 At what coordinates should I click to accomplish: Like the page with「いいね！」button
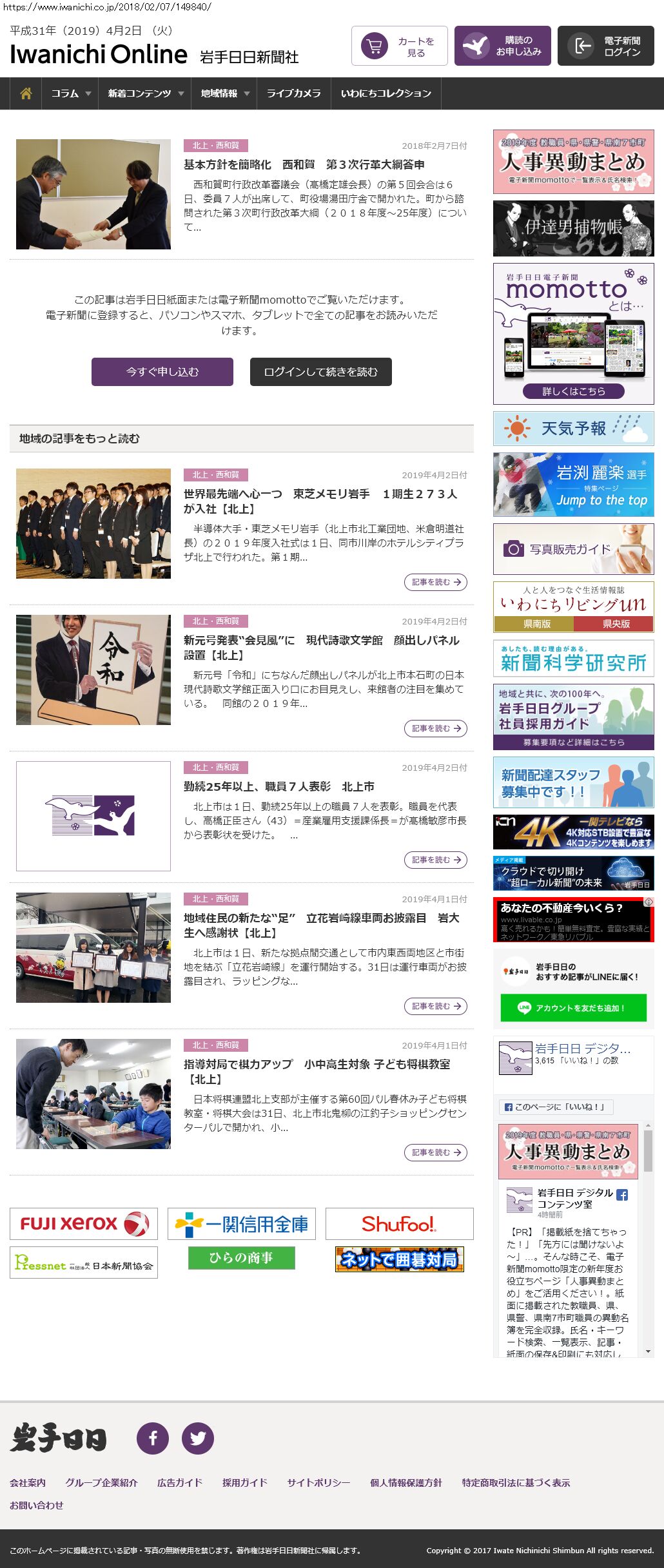556,1107
